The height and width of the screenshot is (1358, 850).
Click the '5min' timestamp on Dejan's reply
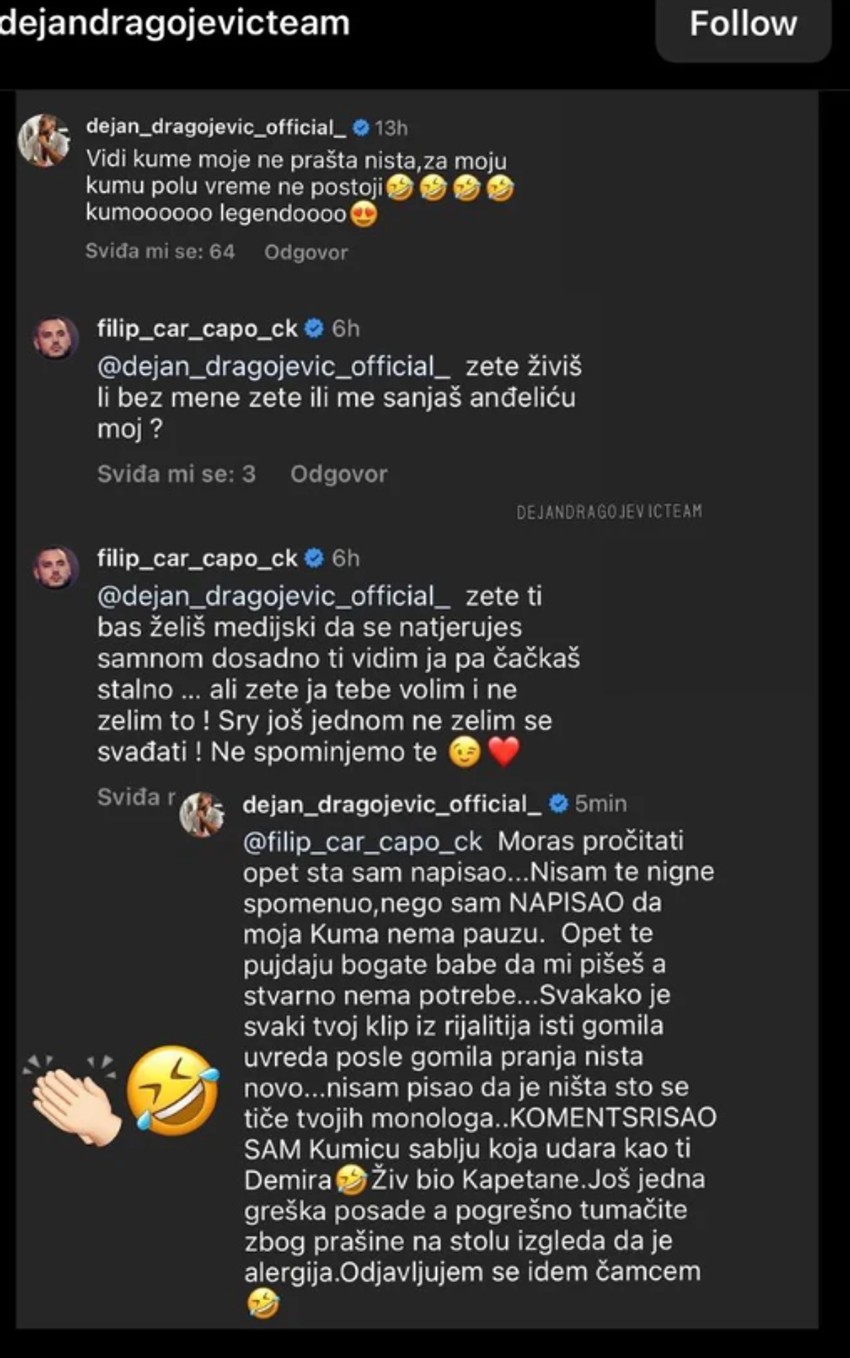pyautogui.click(x=600, y=801)
